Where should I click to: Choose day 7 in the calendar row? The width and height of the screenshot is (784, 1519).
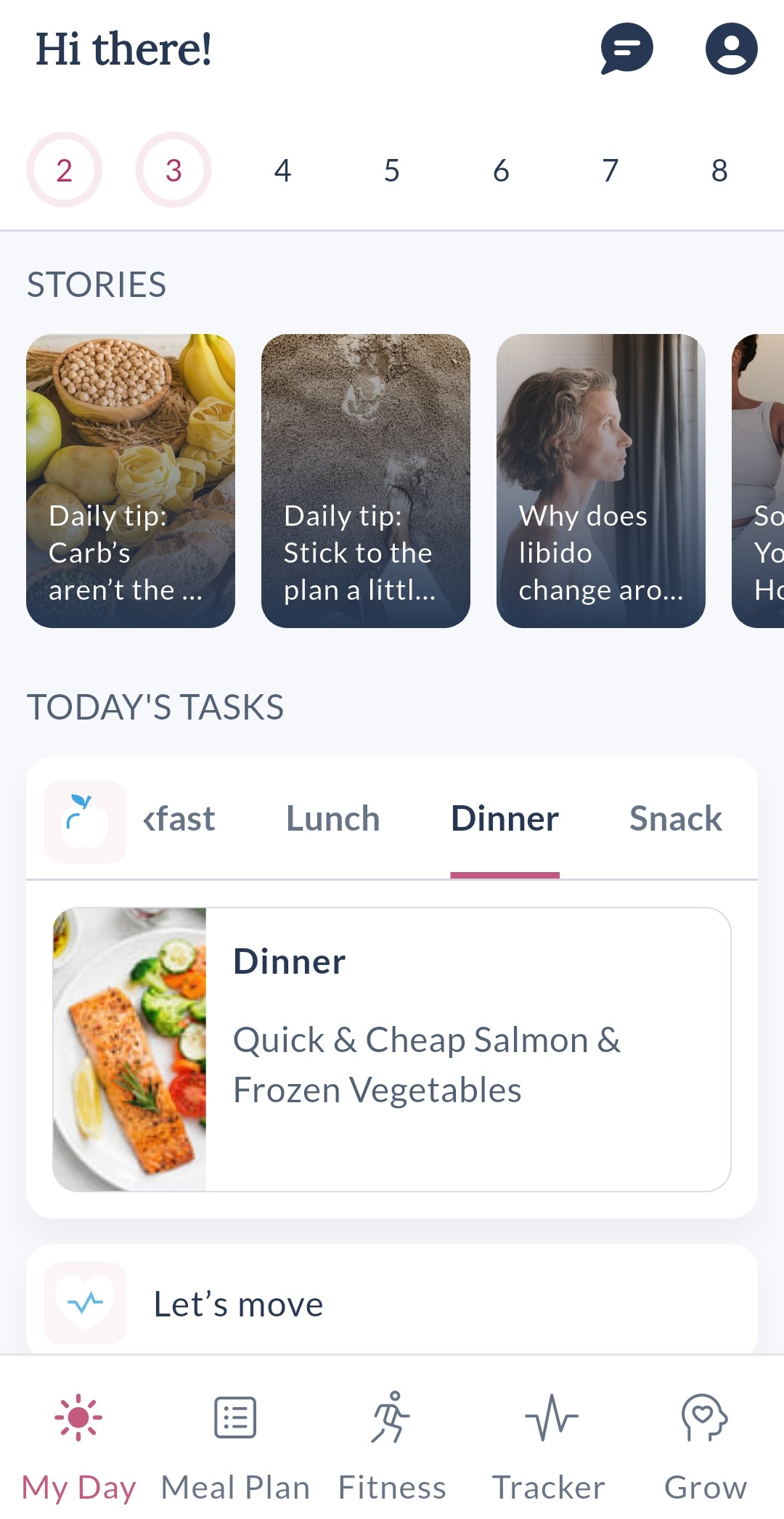point(611,170)
